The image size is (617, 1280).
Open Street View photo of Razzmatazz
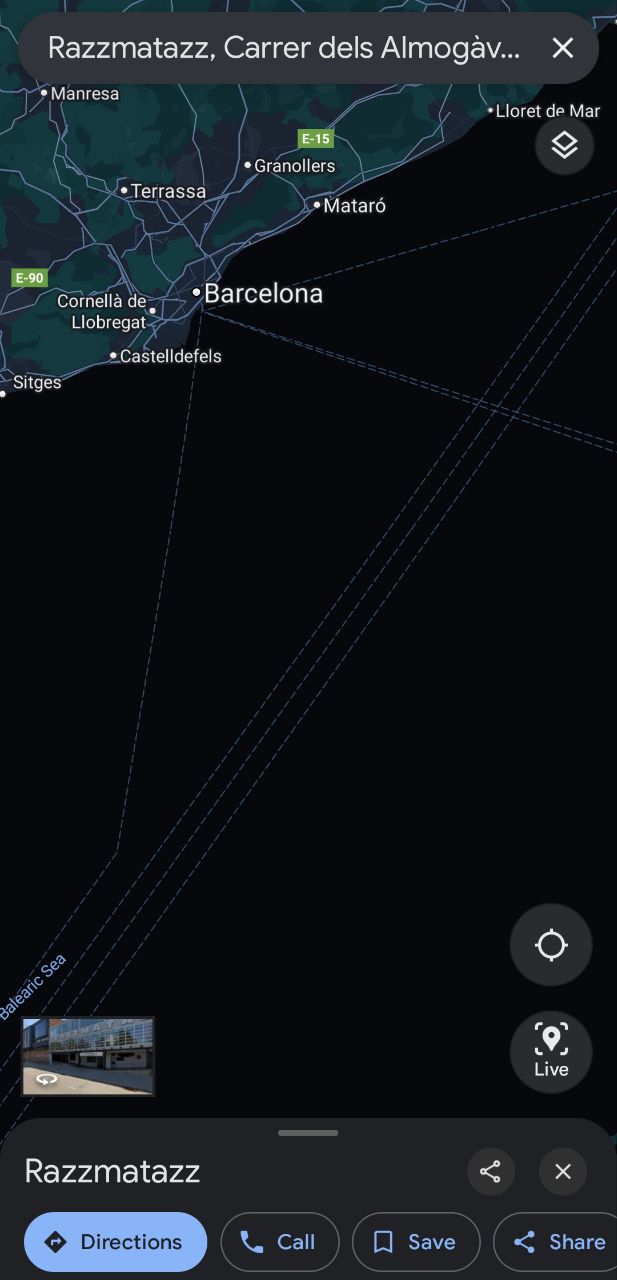click(x=89, y=1056)
